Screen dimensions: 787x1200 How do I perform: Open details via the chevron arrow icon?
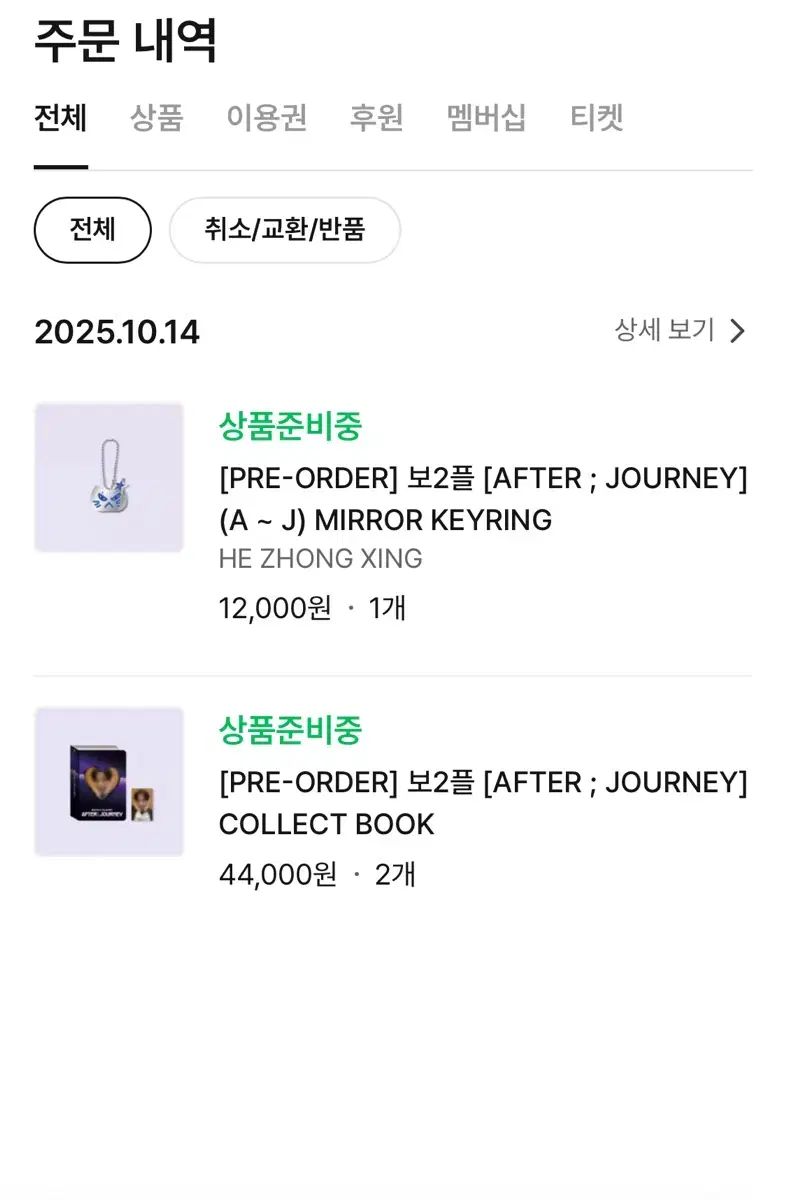tap(737, 331)
